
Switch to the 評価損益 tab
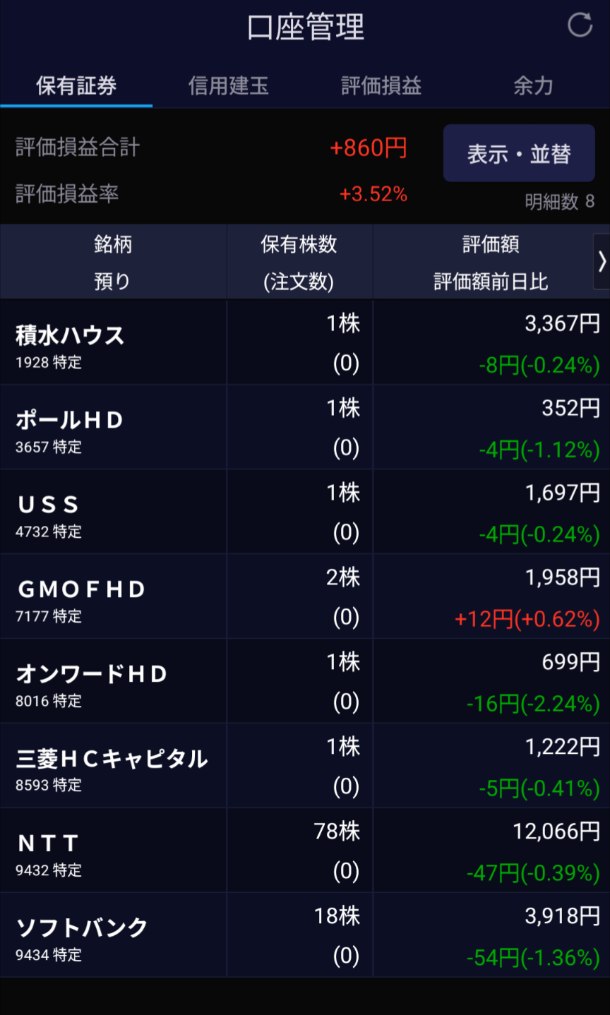(x=381, y=86)
